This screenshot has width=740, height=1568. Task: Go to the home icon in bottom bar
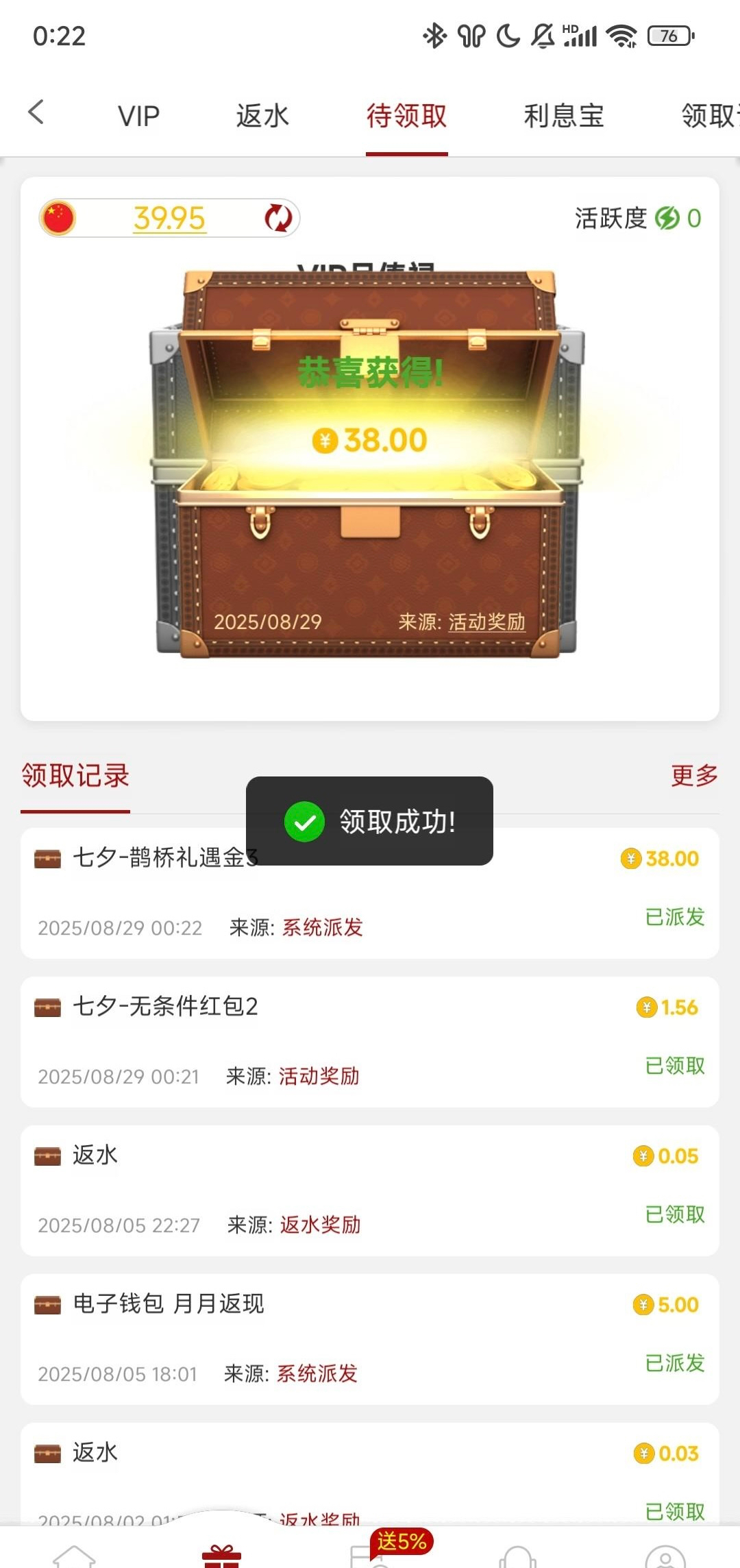pos(74,1554)
